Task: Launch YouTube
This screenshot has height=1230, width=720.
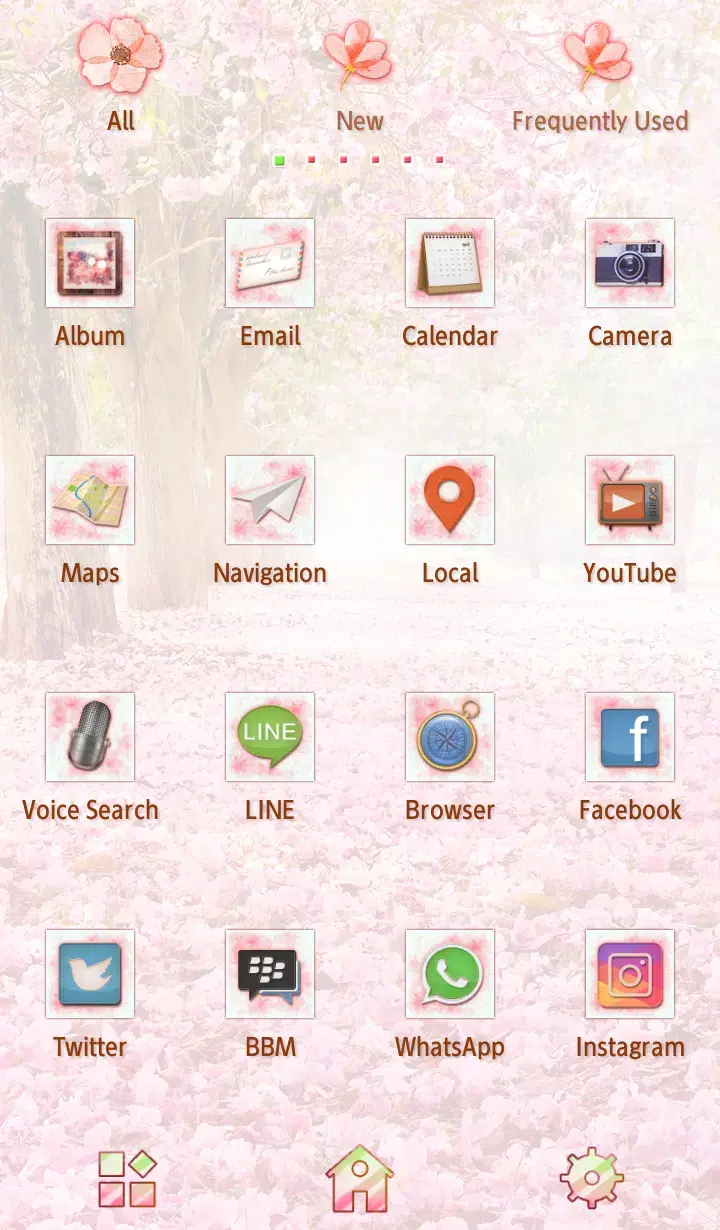Action: point(630,500)
